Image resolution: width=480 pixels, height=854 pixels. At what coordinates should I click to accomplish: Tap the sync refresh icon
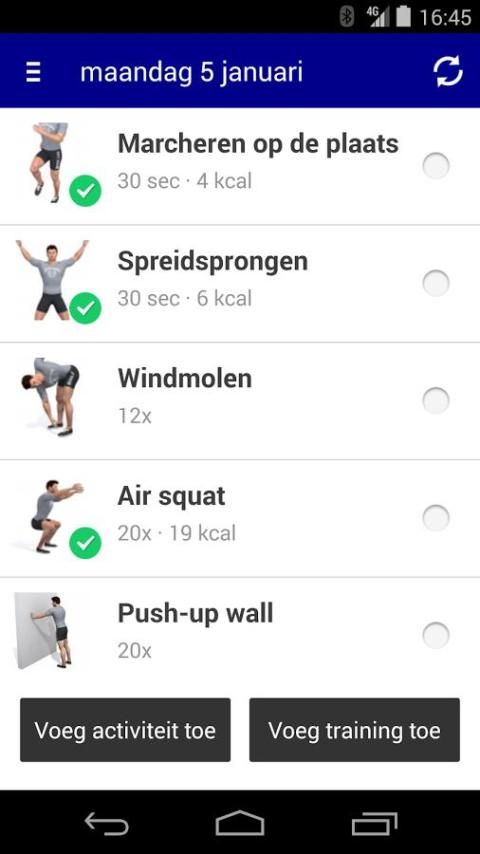448,71
